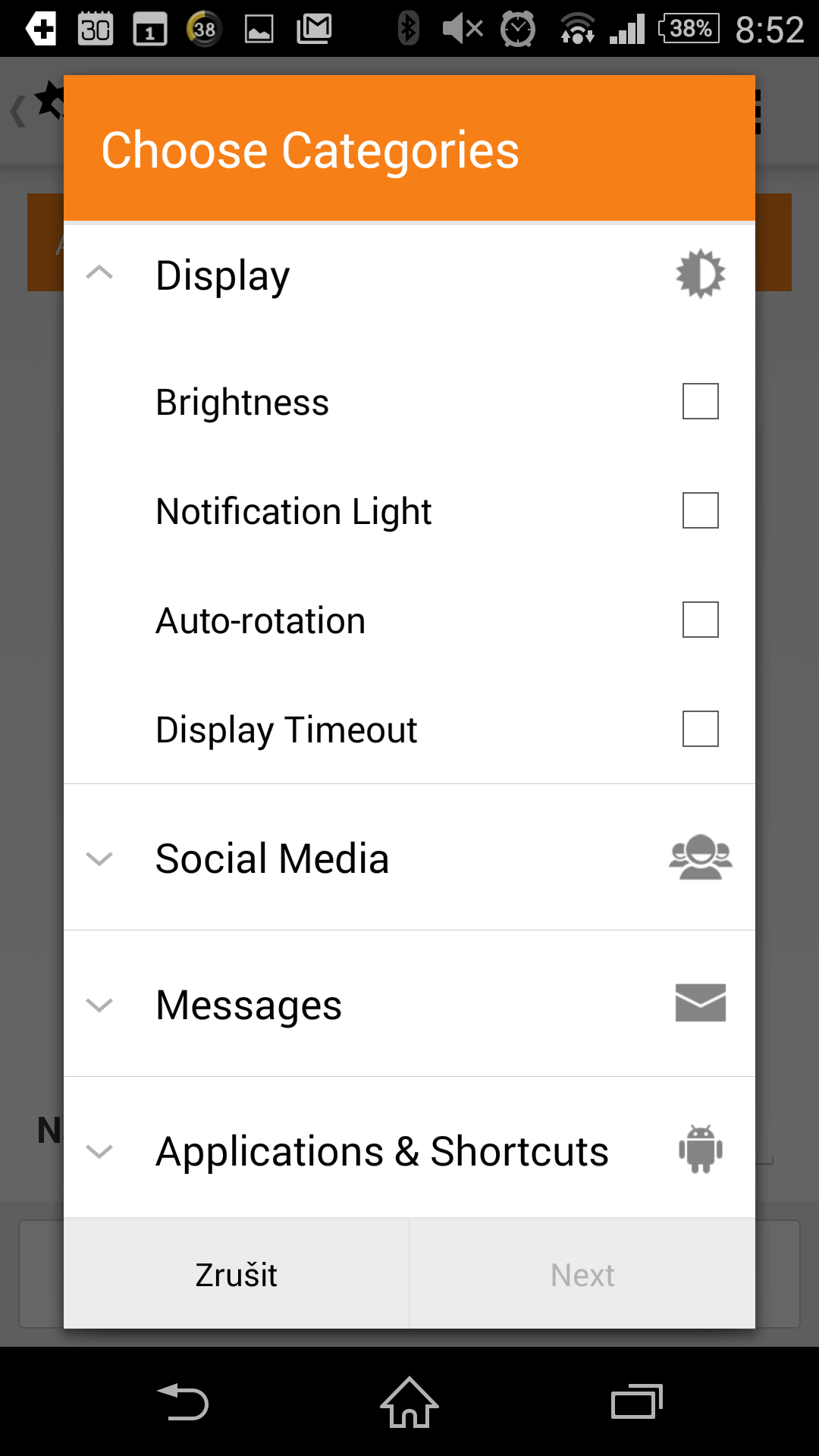
Task: Go back using the system back button
Action: (x=182, y=1401)
